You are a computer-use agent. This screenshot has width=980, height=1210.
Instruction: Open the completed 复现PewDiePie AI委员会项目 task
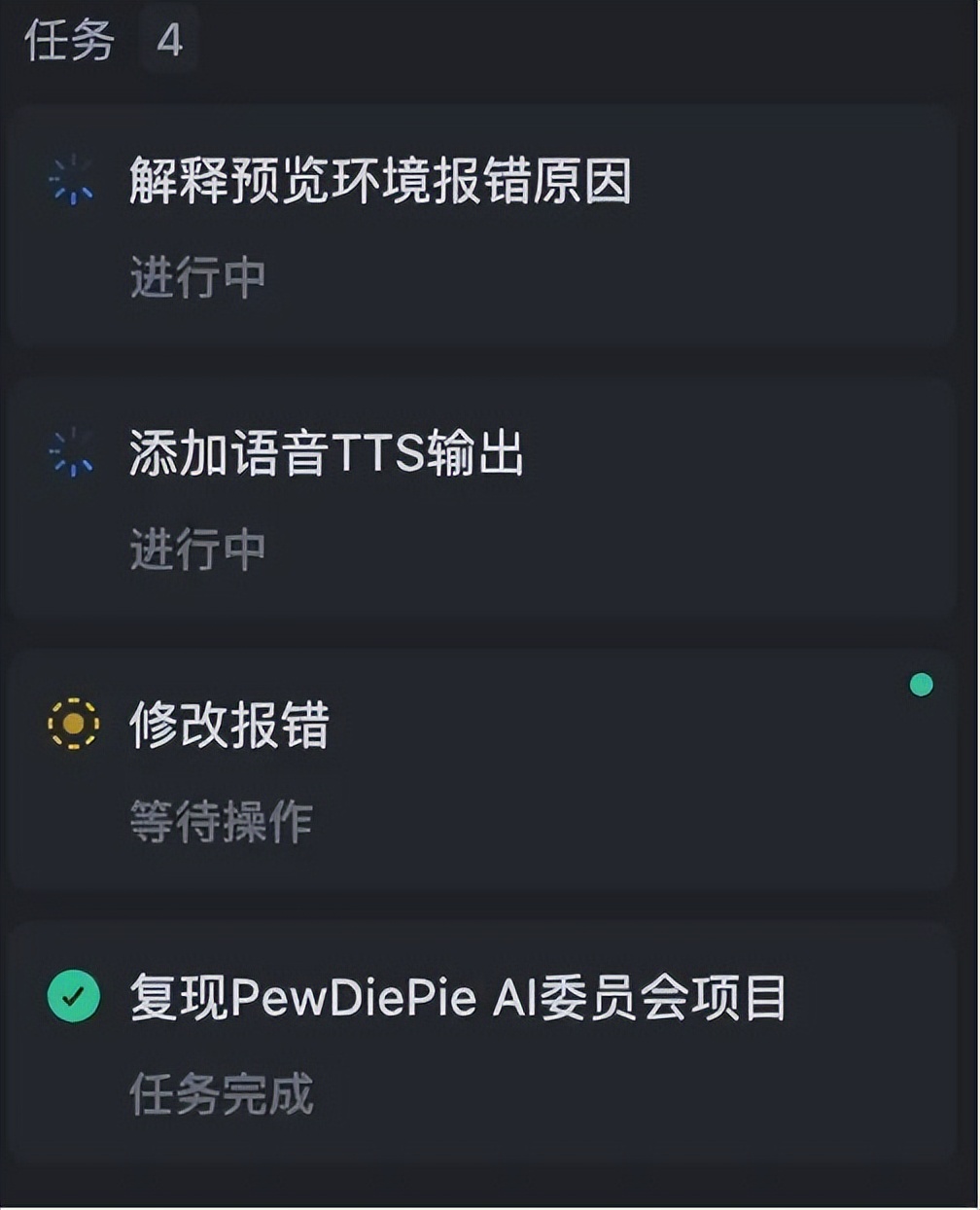click(x=457, y=999)
